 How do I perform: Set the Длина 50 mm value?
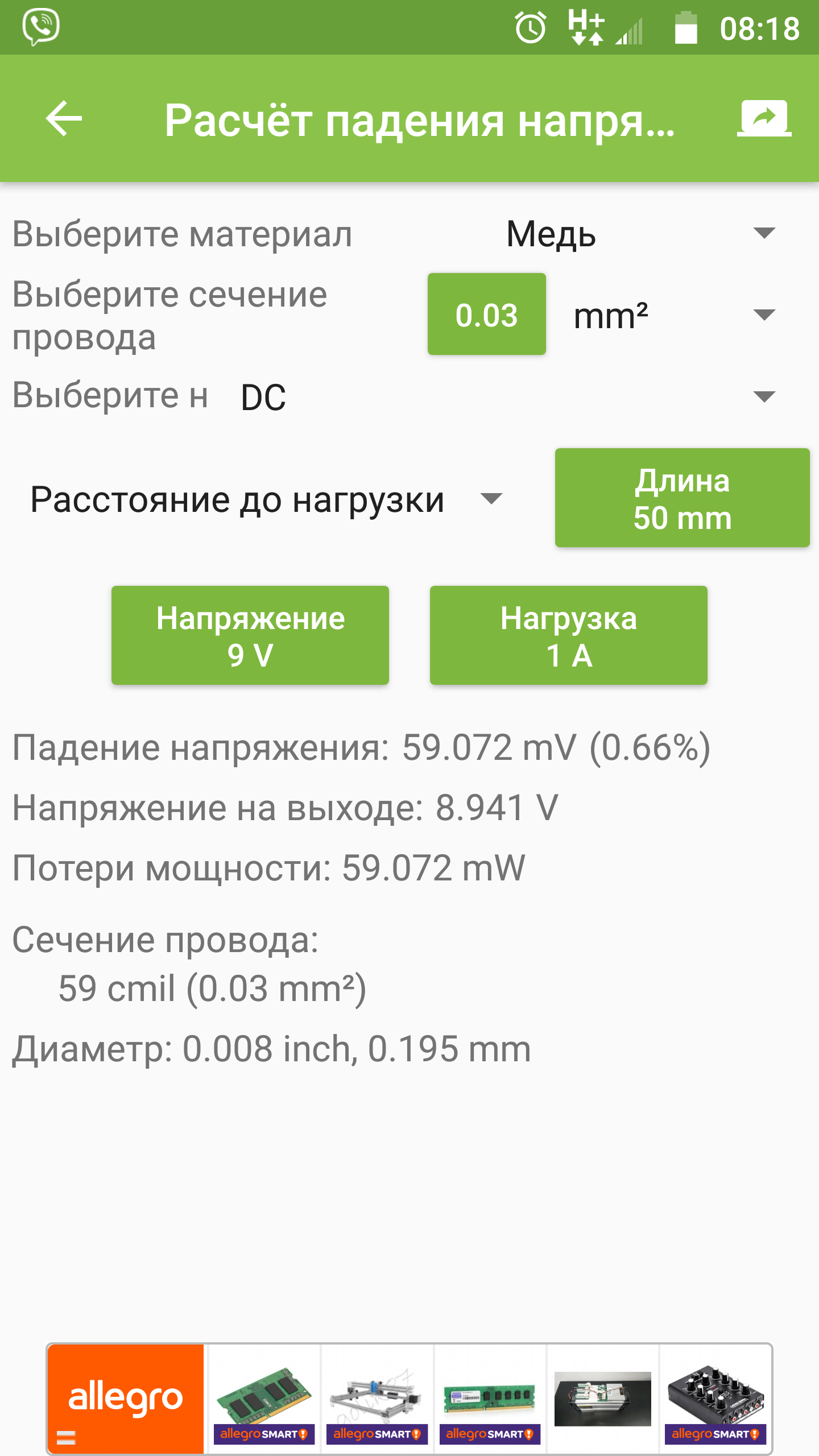click(x=682, y=498)
